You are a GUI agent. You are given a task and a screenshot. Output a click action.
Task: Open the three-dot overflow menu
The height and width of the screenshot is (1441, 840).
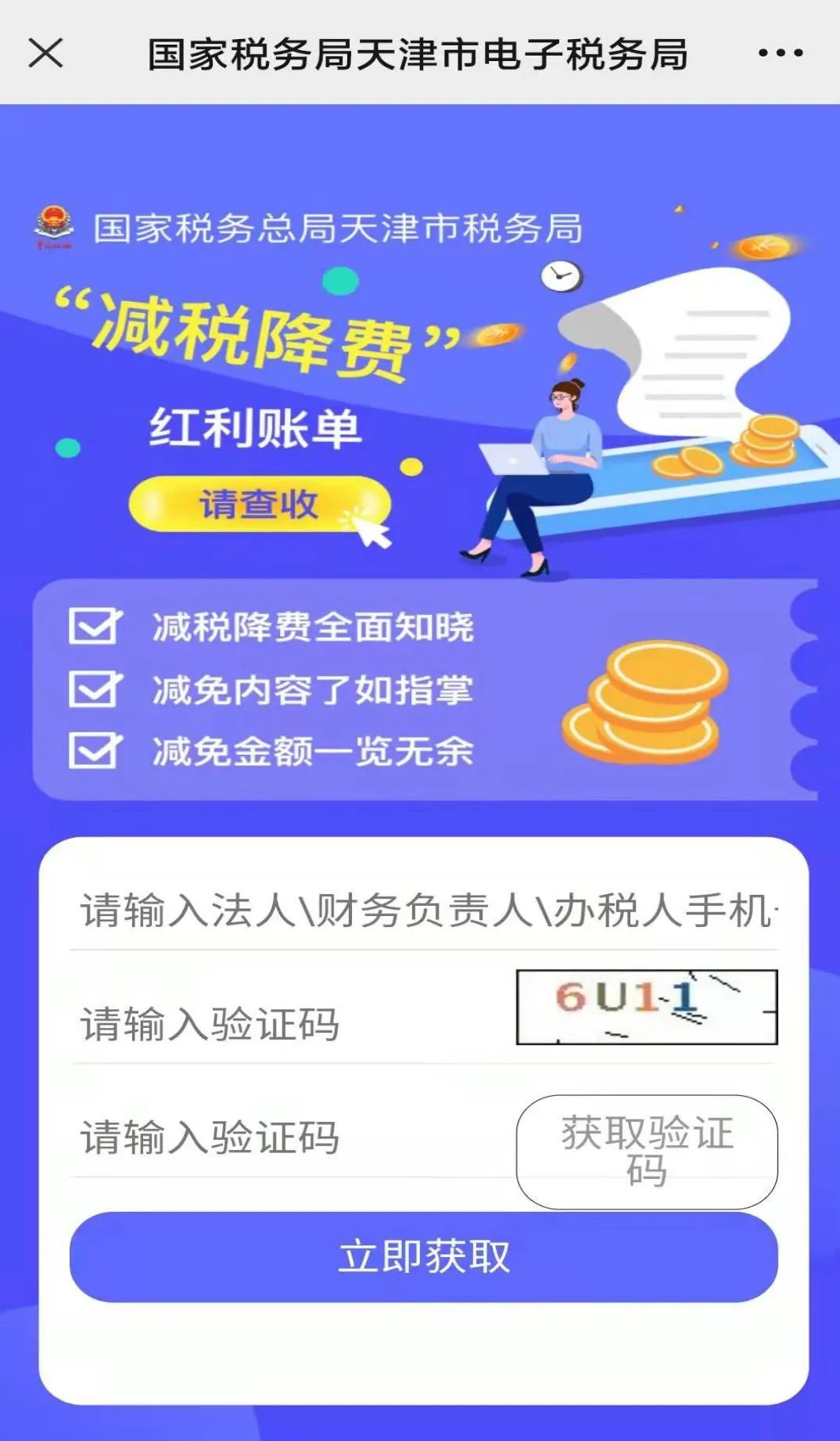780,53
